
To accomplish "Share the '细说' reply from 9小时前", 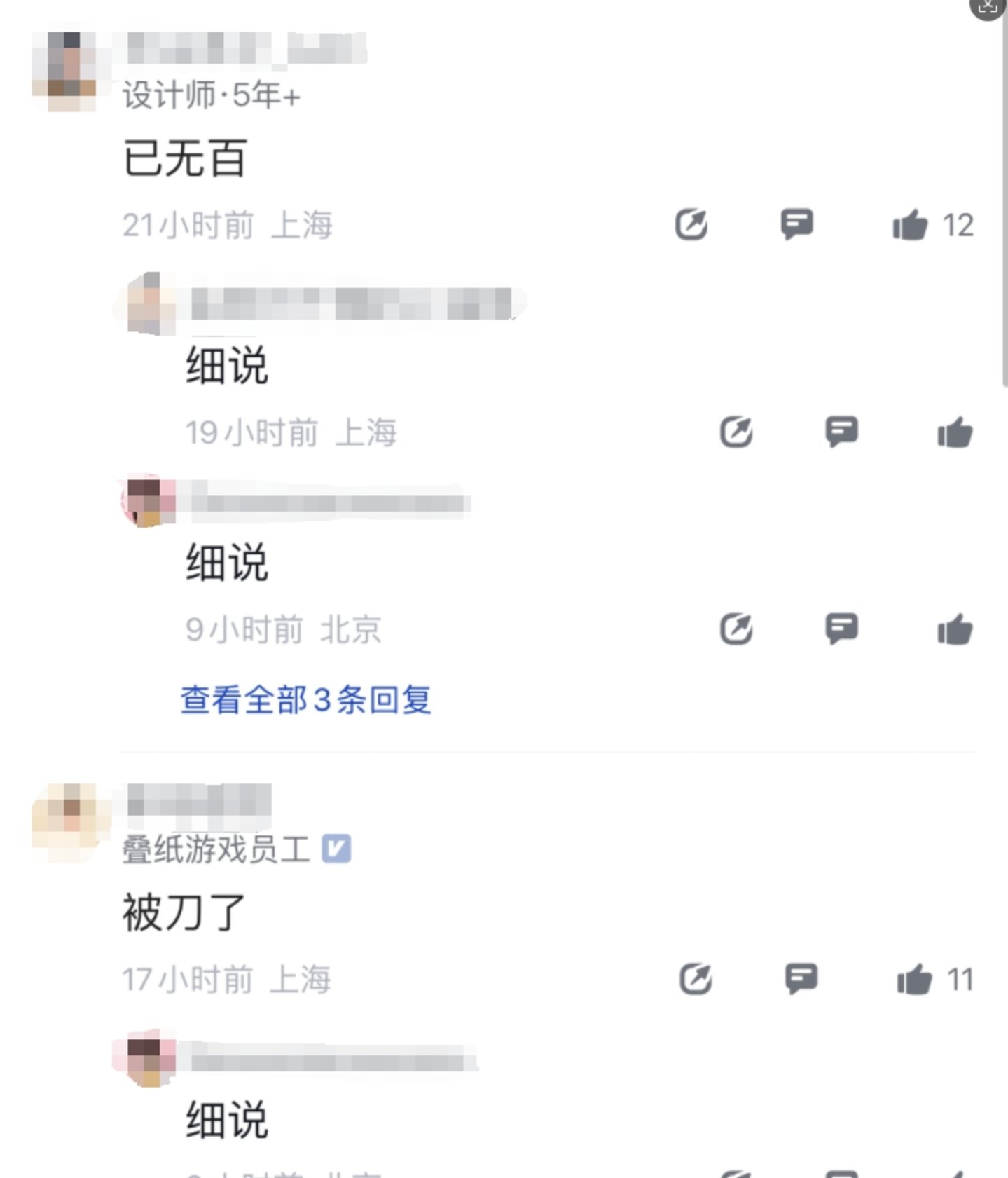I will [736, 629].
